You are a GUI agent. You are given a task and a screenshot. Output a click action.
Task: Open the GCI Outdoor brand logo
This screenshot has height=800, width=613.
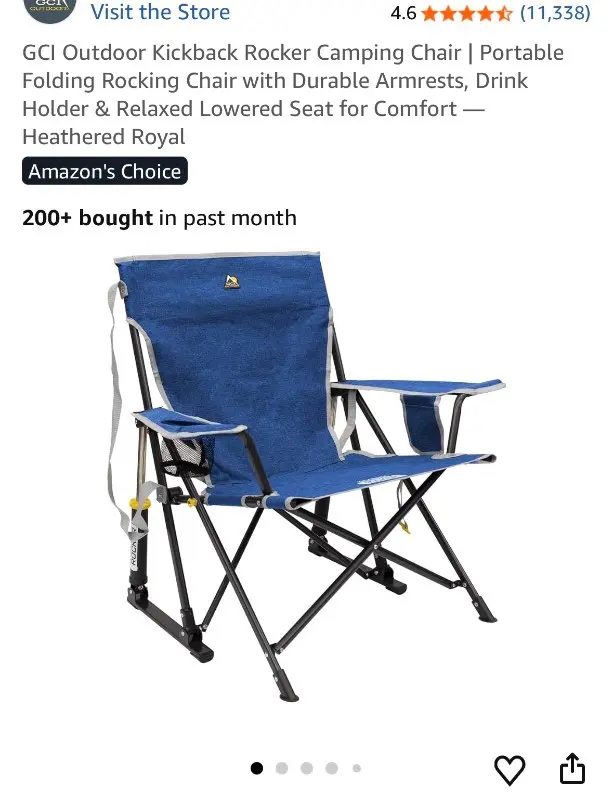click(x=50, y=9)
